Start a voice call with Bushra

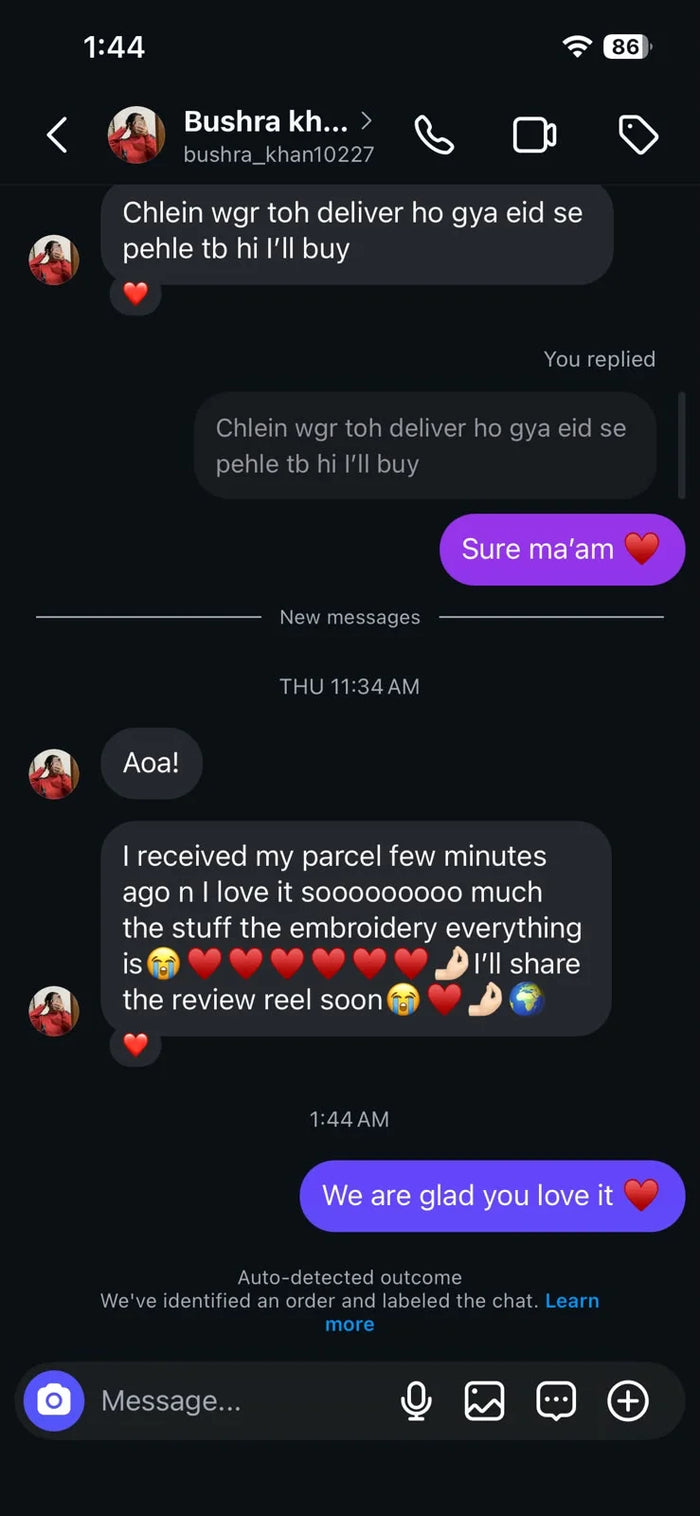pos(434,135)
